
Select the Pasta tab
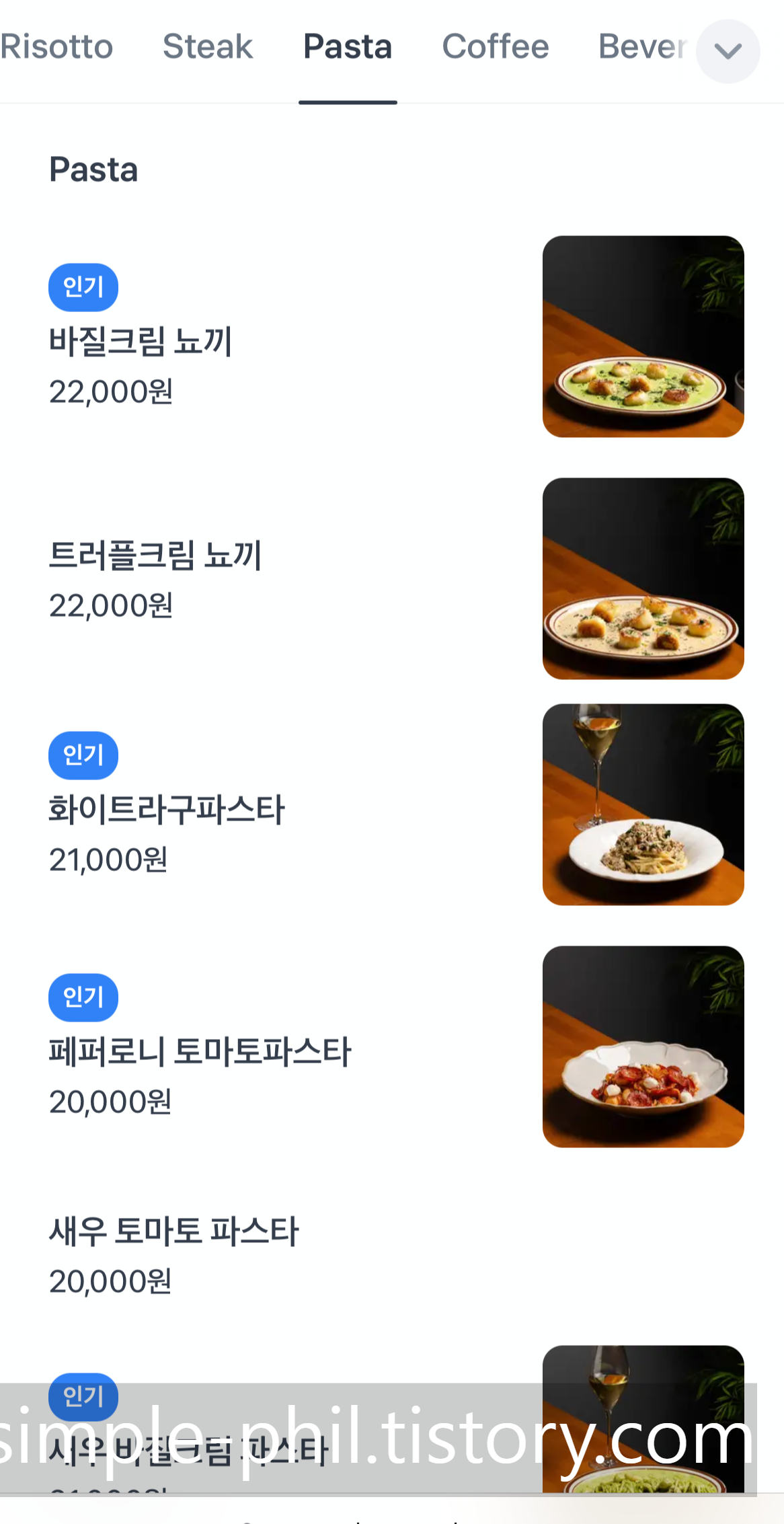click(348, 47)
